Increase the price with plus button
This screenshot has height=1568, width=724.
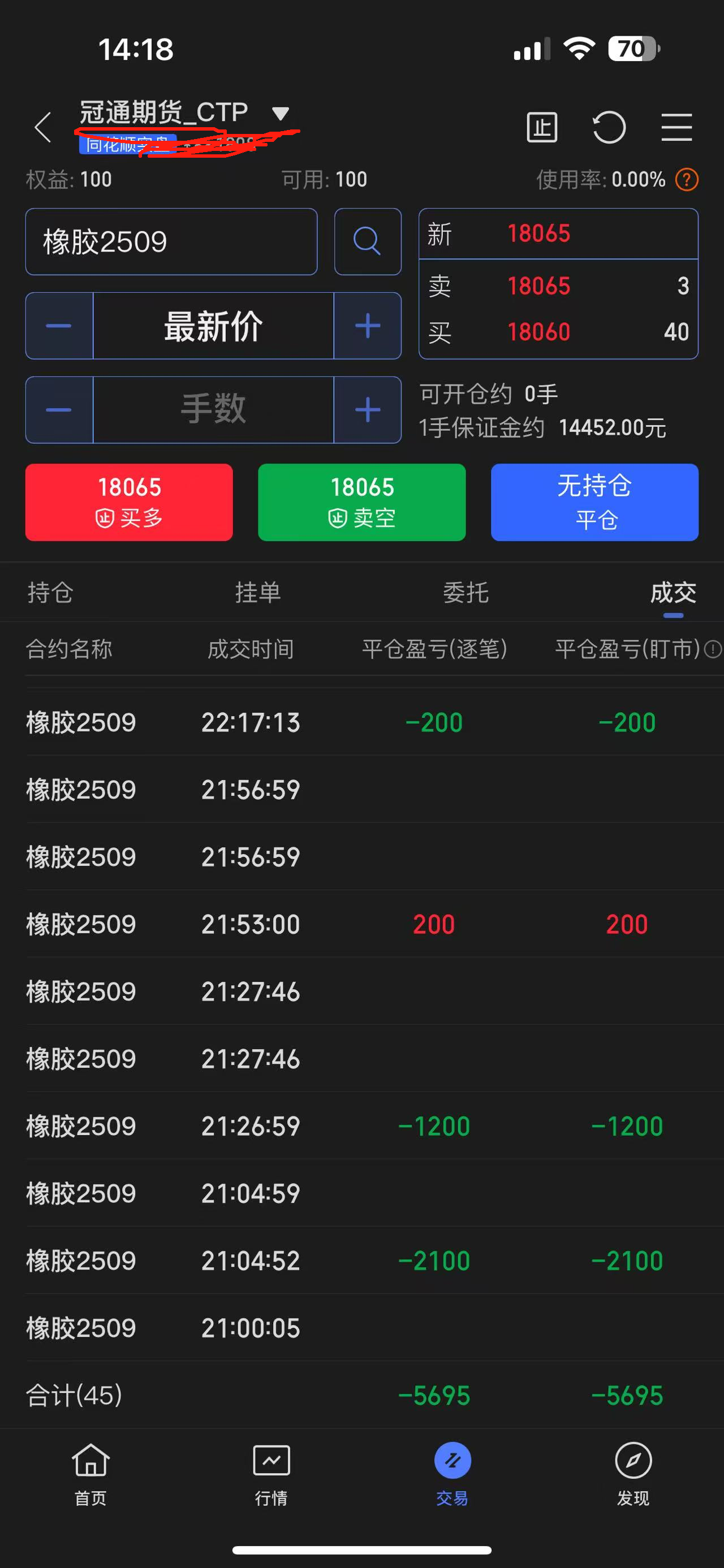click(367, 326)
